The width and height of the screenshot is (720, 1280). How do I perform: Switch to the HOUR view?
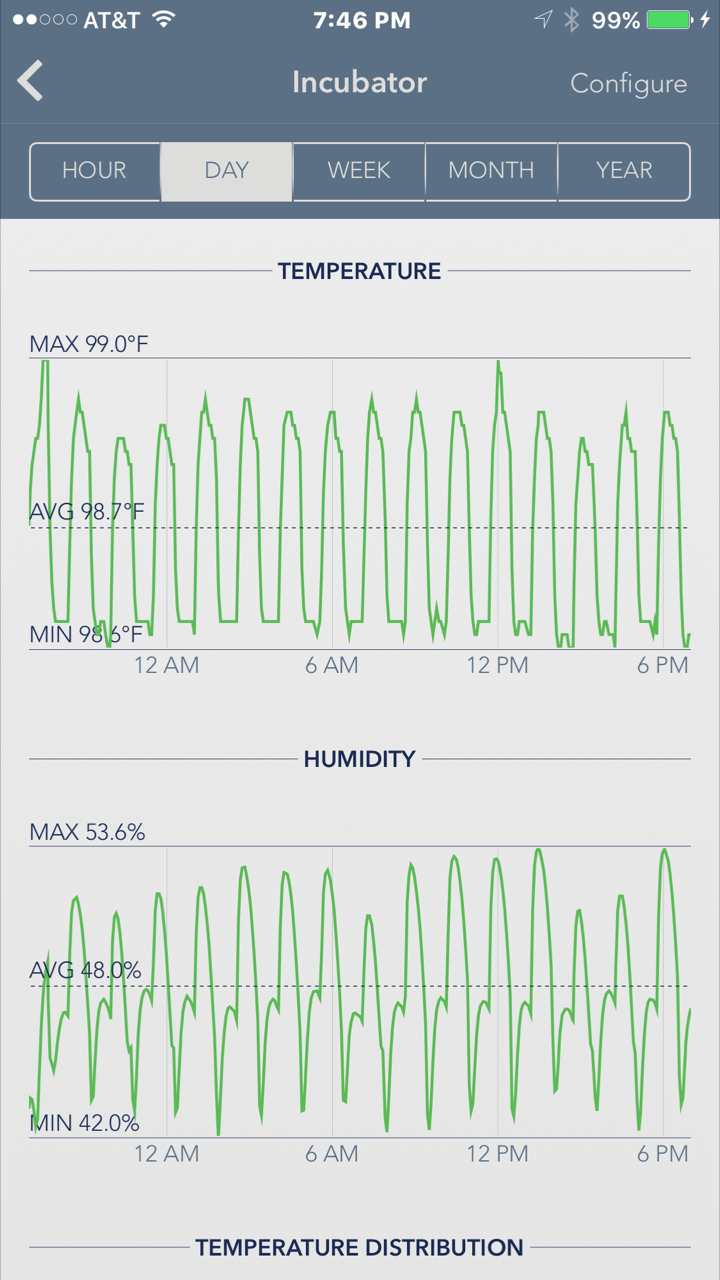95,171
